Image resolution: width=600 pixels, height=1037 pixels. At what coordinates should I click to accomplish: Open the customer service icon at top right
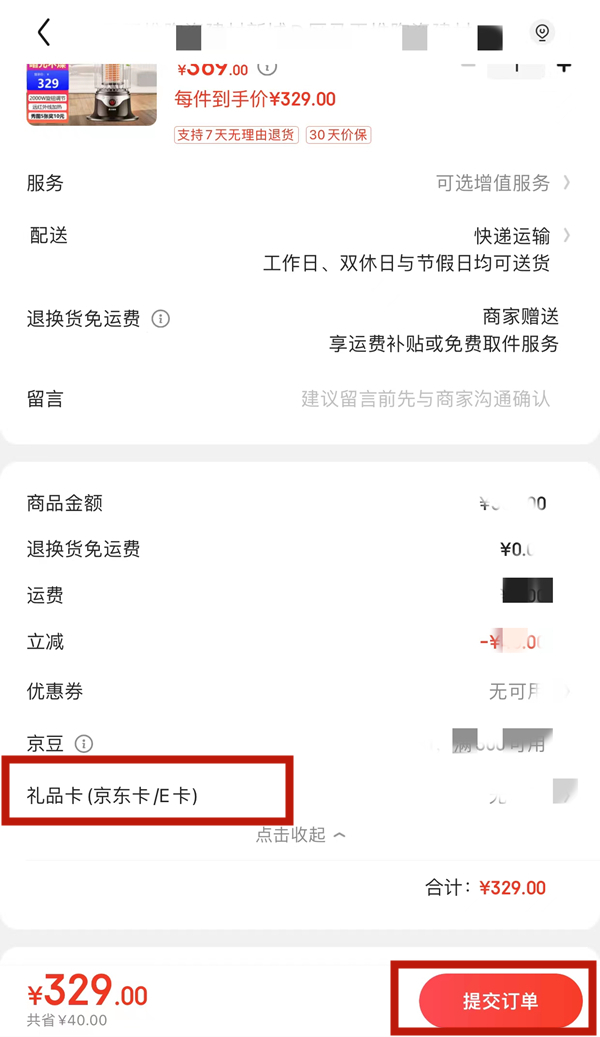[542, 32]
